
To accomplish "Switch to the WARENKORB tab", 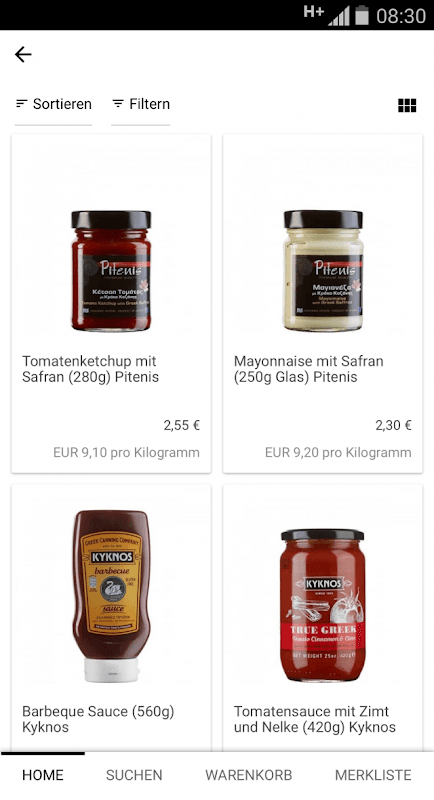I will point(249,775).
